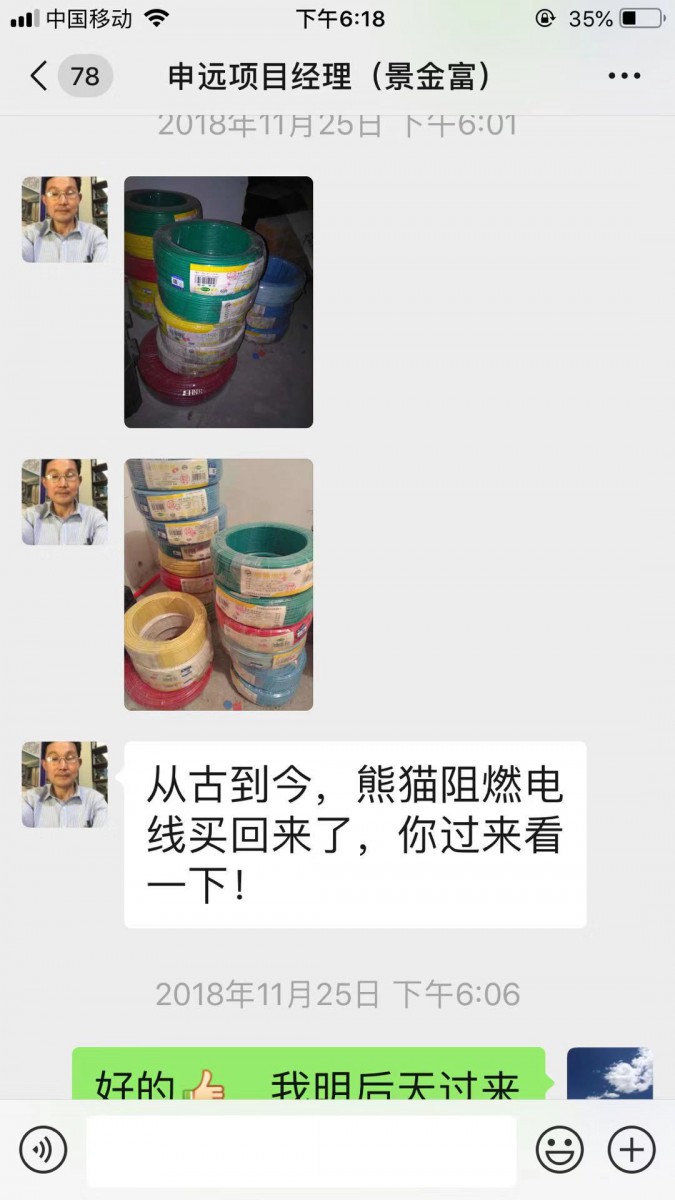Screen dimensions: 675x1200
Task: Switch to voice message input
Action: [43, 1150]
